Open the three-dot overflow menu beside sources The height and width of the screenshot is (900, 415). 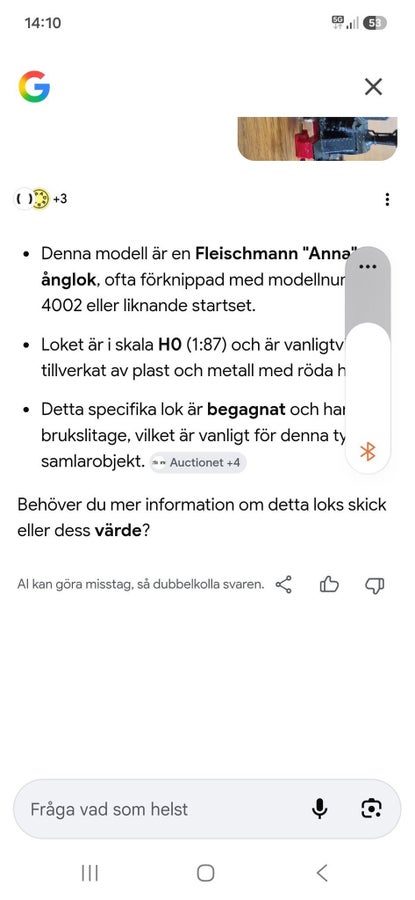click(x=387, y=199)
